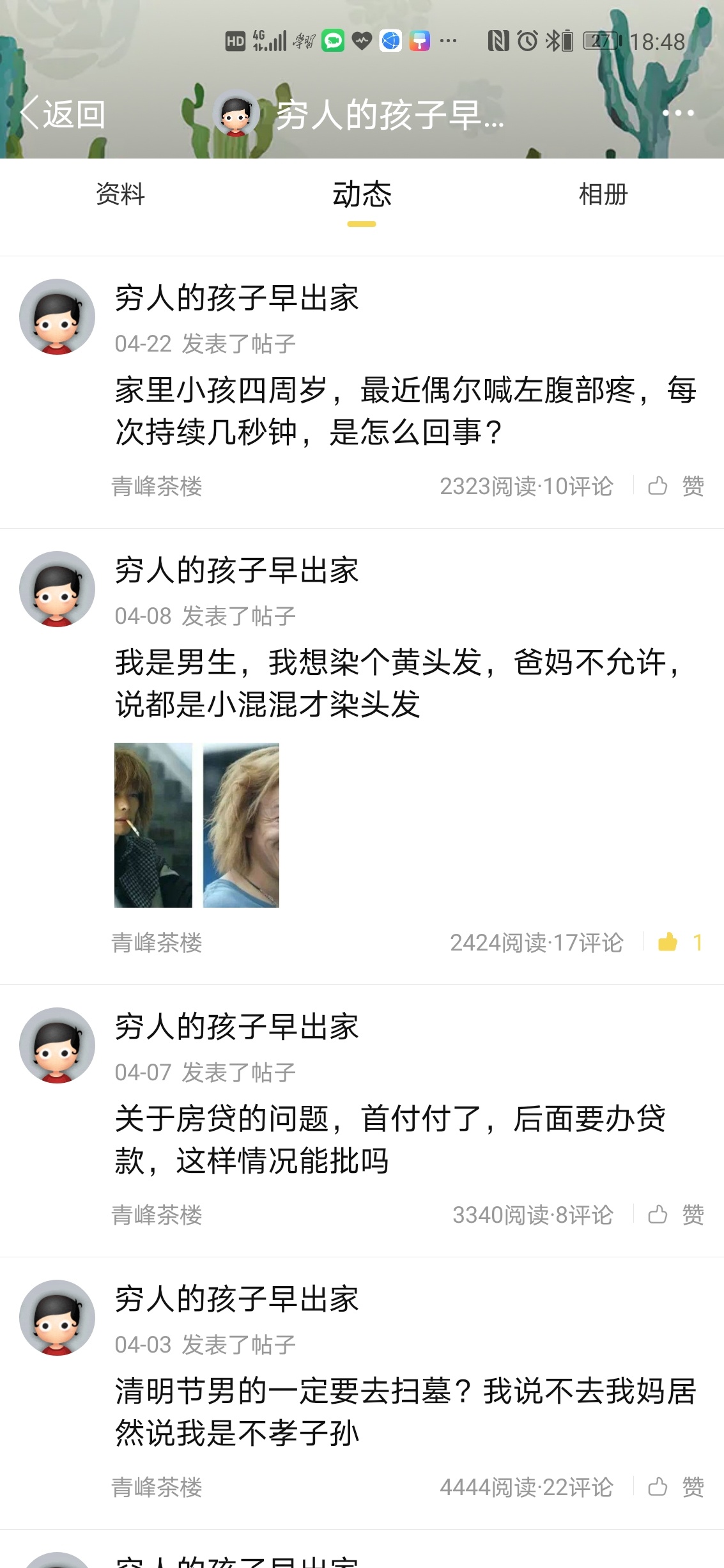The width and height of the screenshot is (724, 1568).
Task: Like the 04-22 post about abdomen pain
Action: coord(675,486)
